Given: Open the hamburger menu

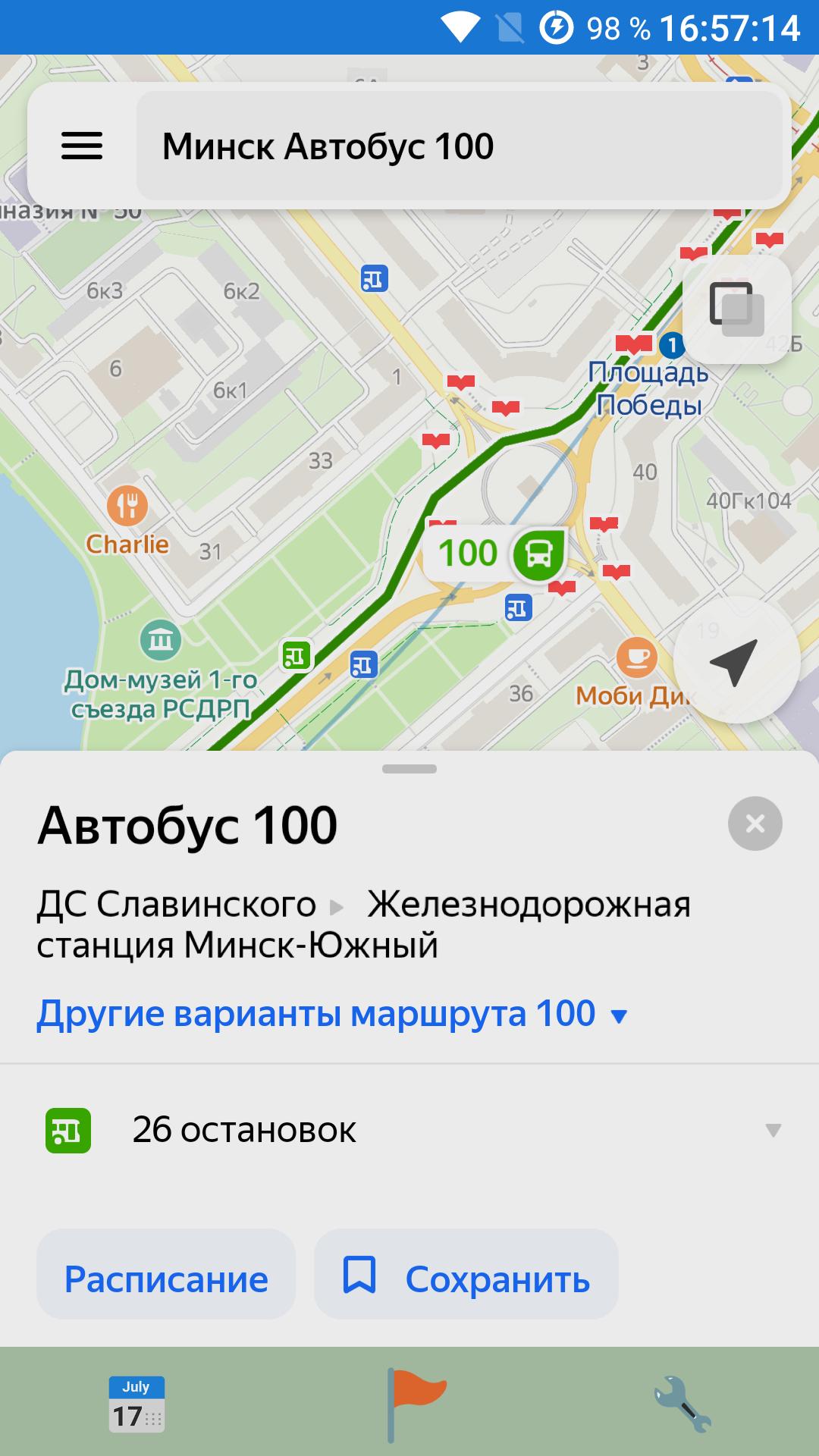Looking at the screenshot, I should pyautogui.click(x=82, y=146).
